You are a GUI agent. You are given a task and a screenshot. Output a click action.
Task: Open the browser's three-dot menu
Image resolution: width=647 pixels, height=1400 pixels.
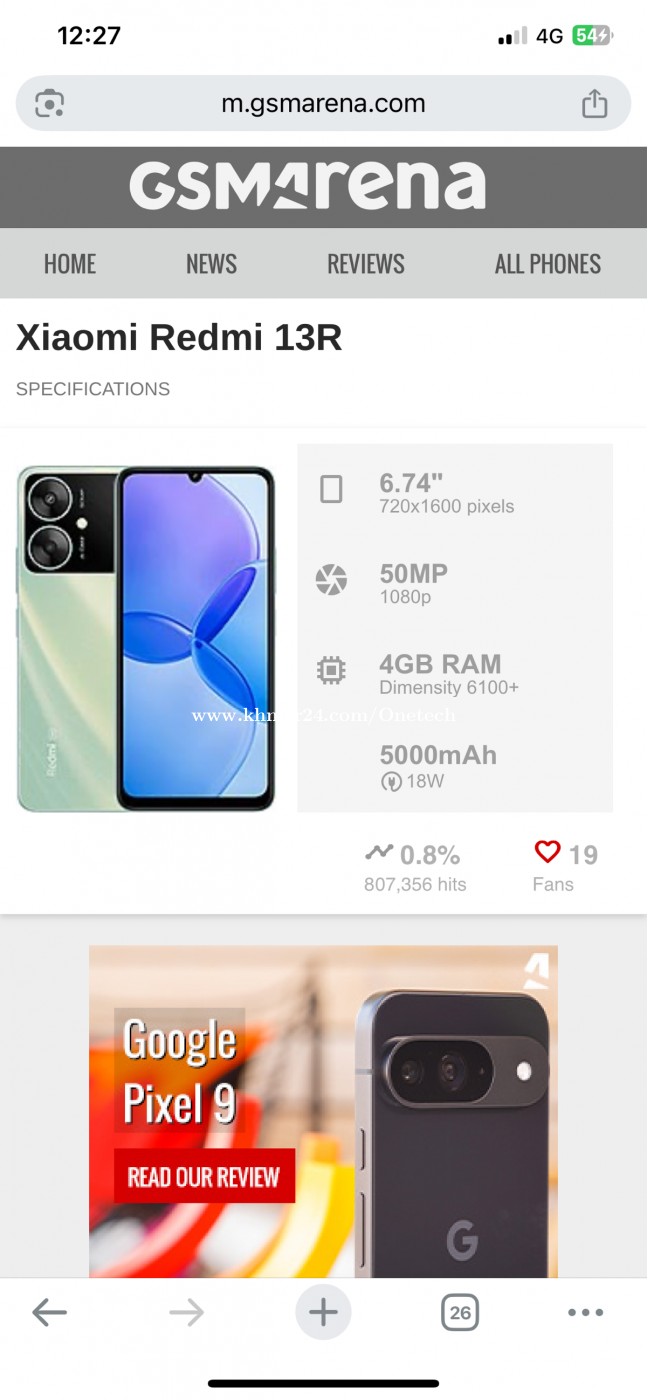pos(585,1312)
